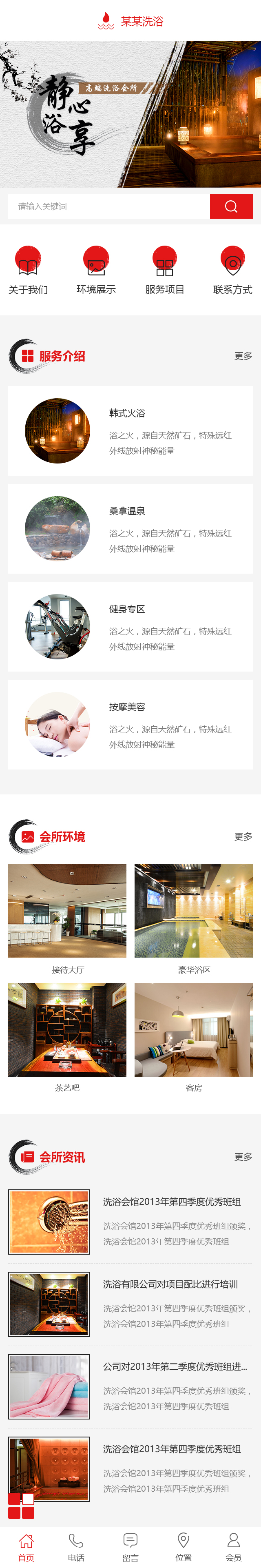Open the 桑拿温泉 service card
Screen dimensions: 261x1568
[130, 528]
